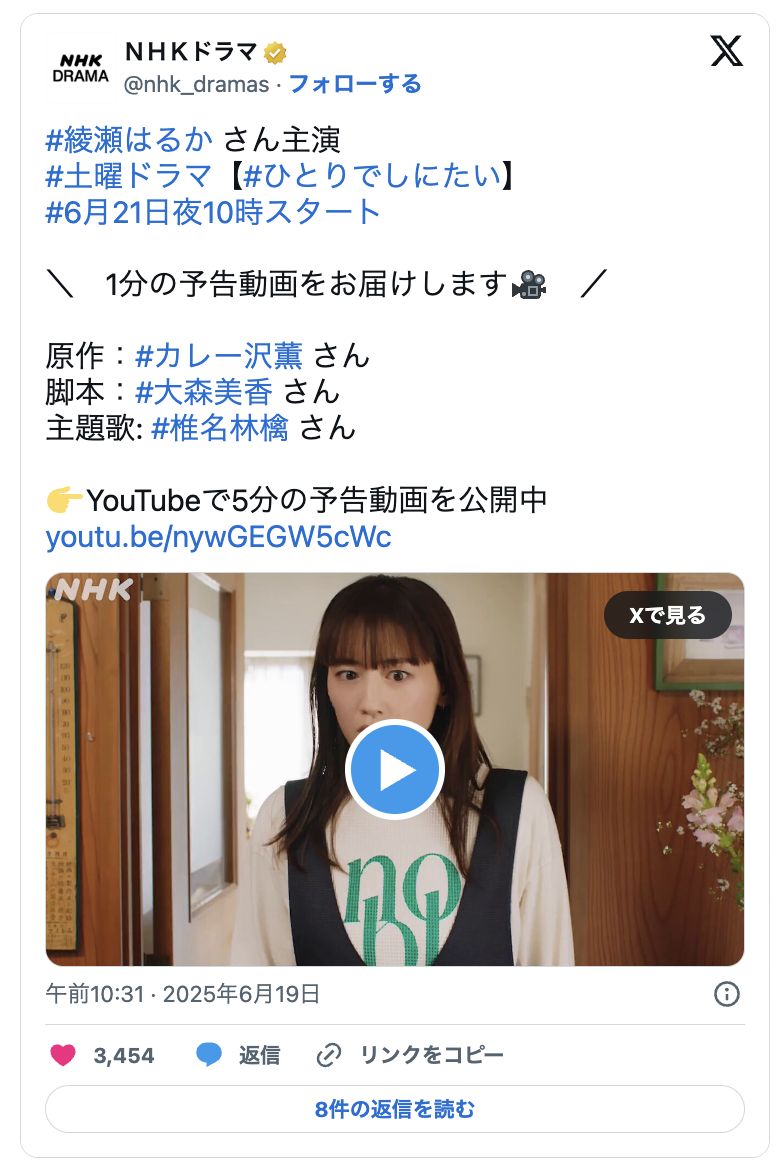Open the X logo link

[726, 51]
